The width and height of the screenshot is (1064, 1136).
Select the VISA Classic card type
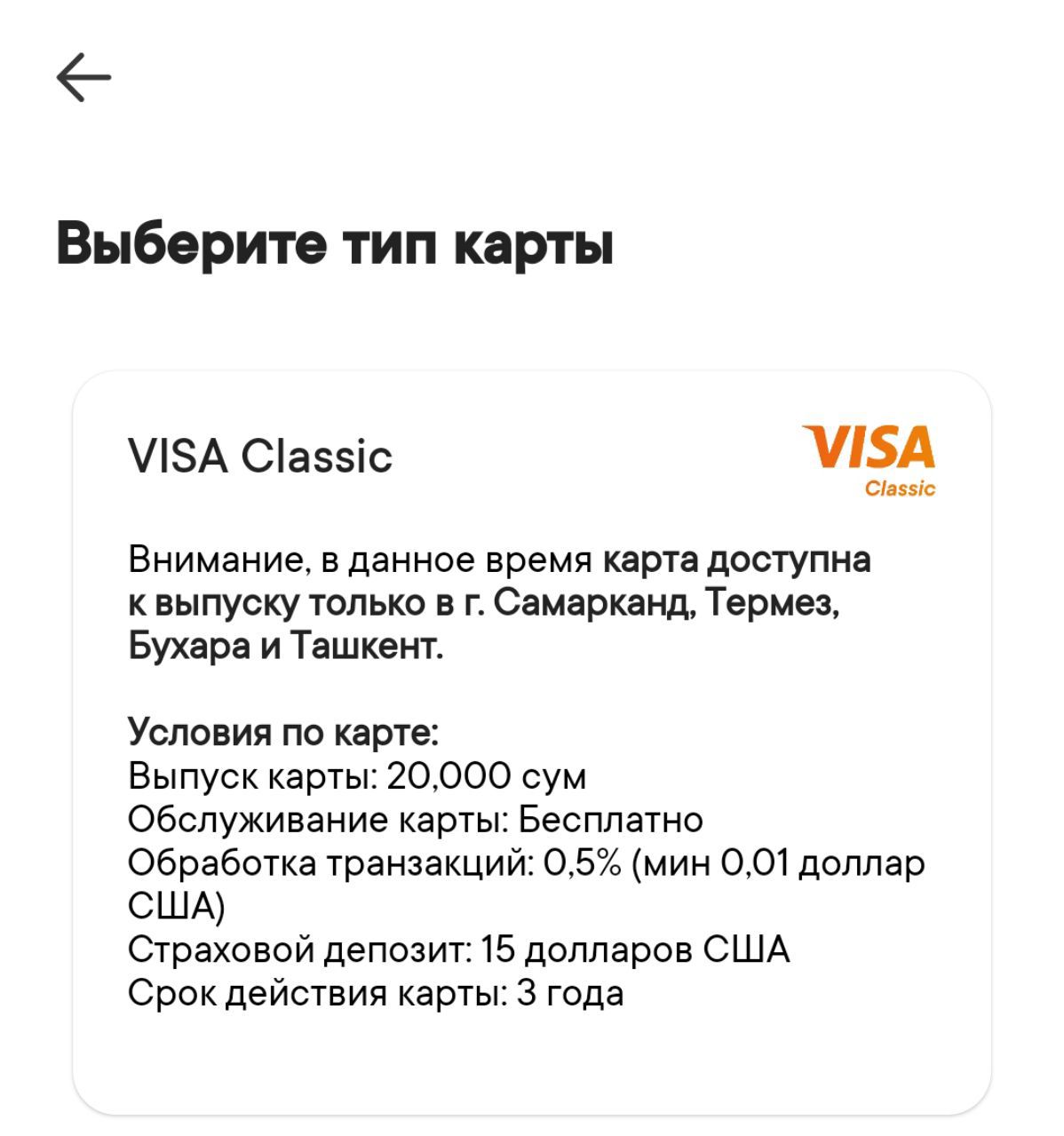(531, 741)
